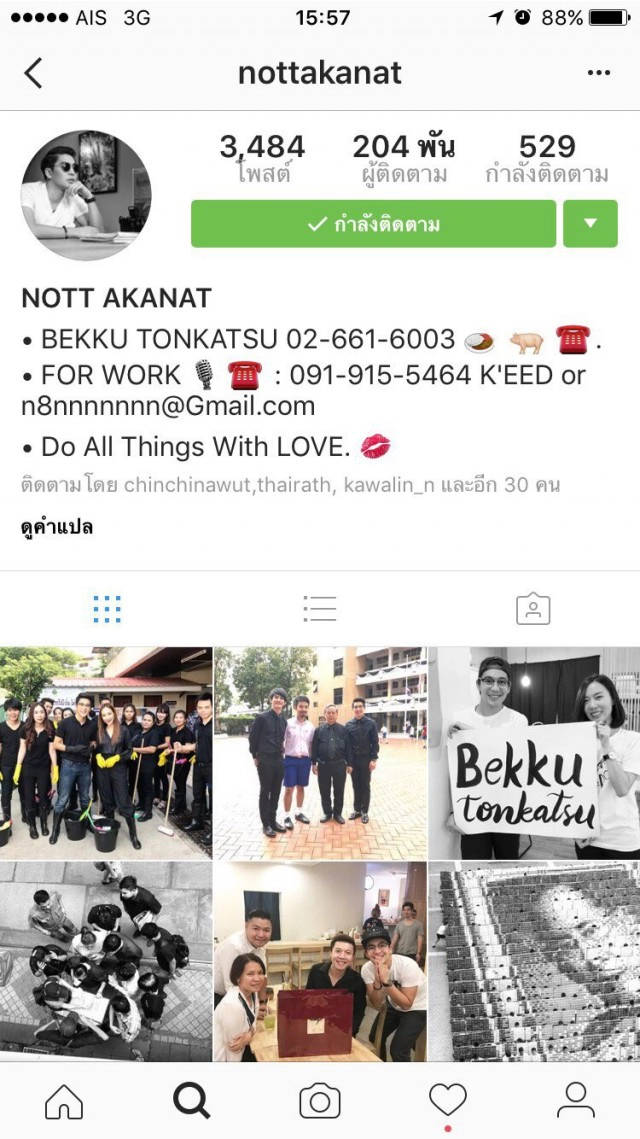View the 529 following list

coord(547,160)
